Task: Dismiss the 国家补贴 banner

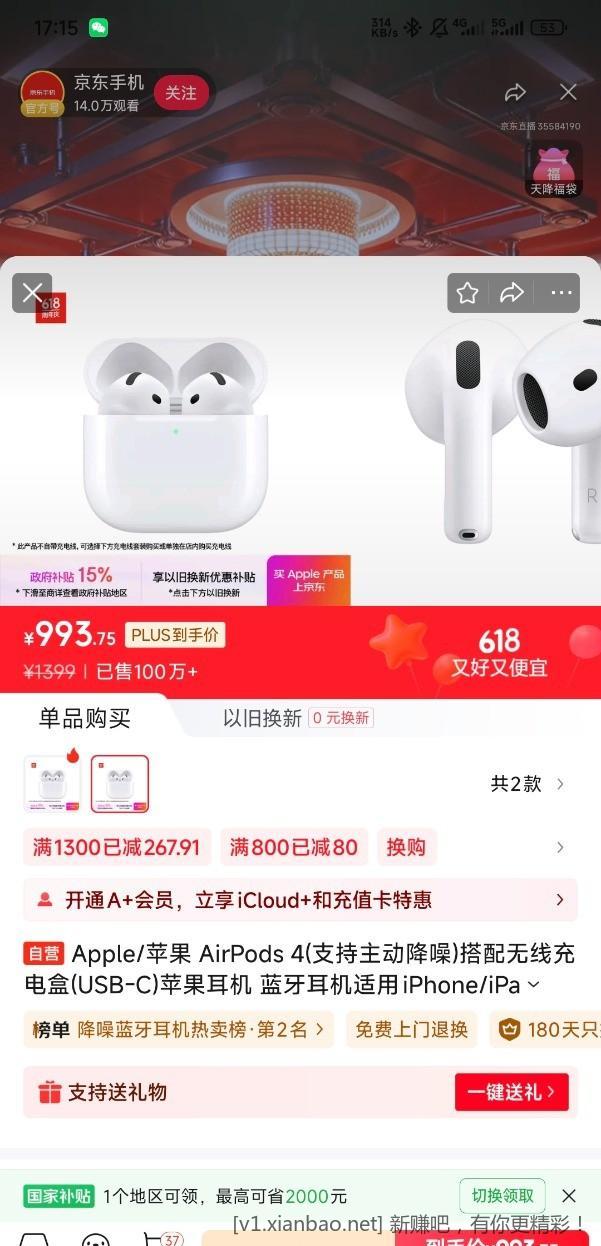Action: pos(569,1196)
